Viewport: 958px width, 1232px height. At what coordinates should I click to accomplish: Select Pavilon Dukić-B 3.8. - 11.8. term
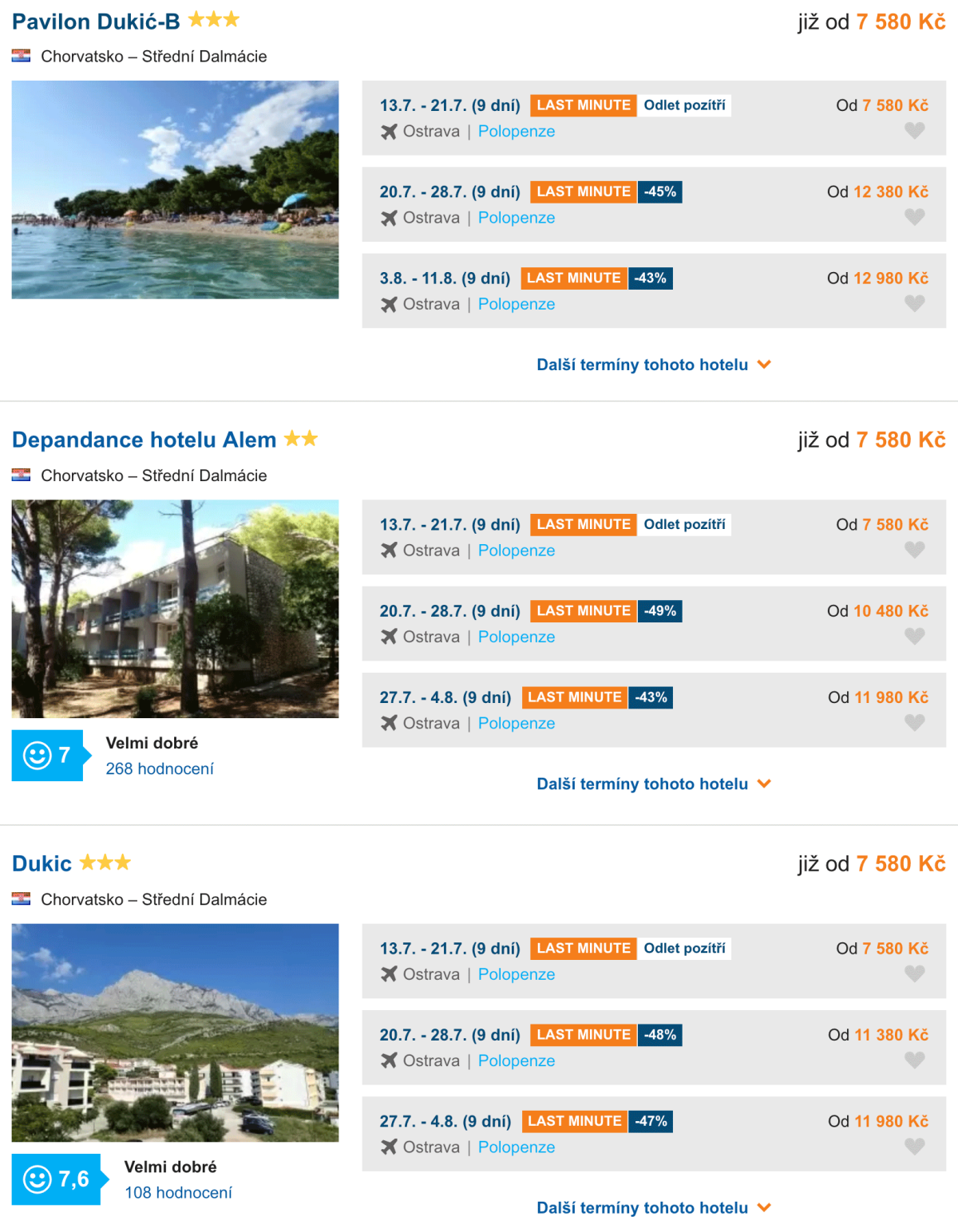tap(445, 278)
